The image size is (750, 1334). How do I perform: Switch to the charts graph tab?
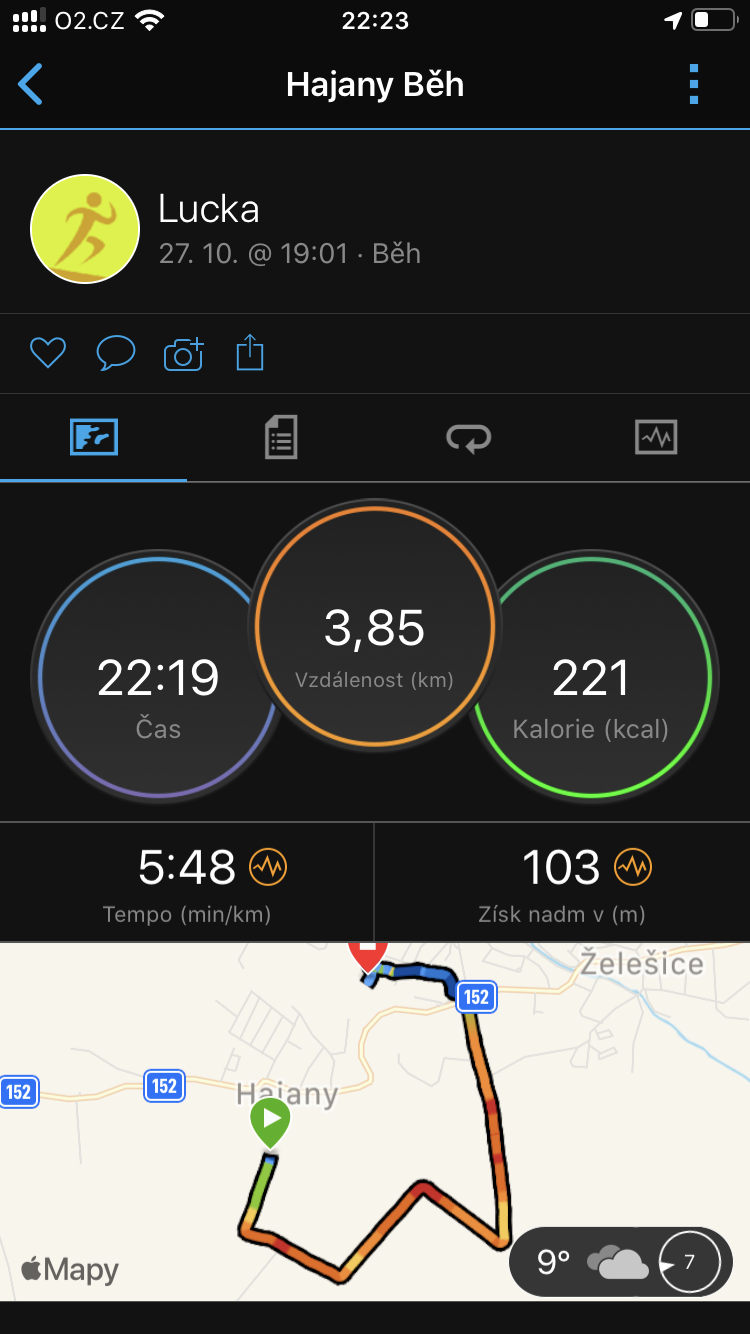pyautogui.click(x=656, y=438)
